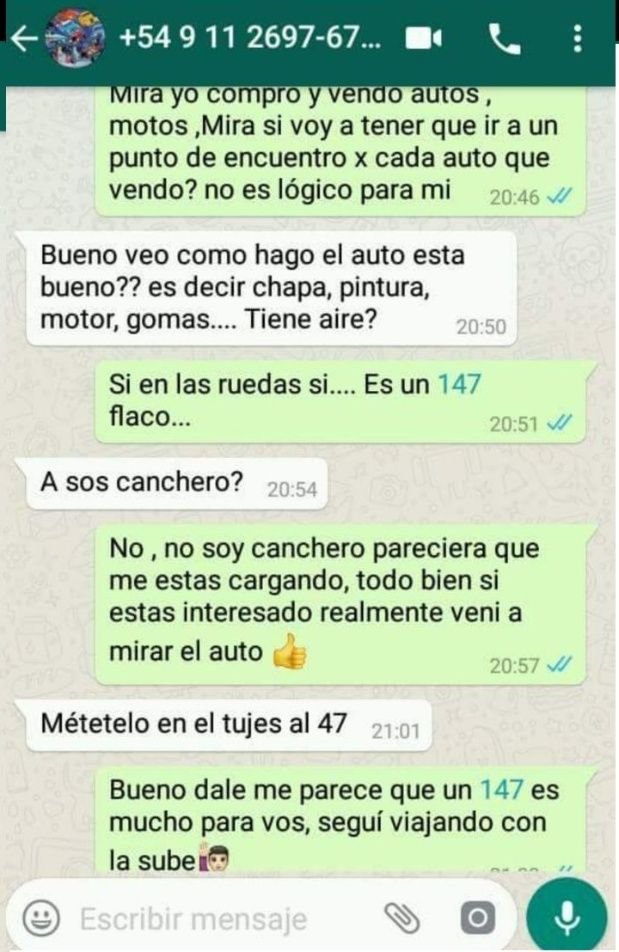
Task: Start a voice call
Action: click(501, 40)
